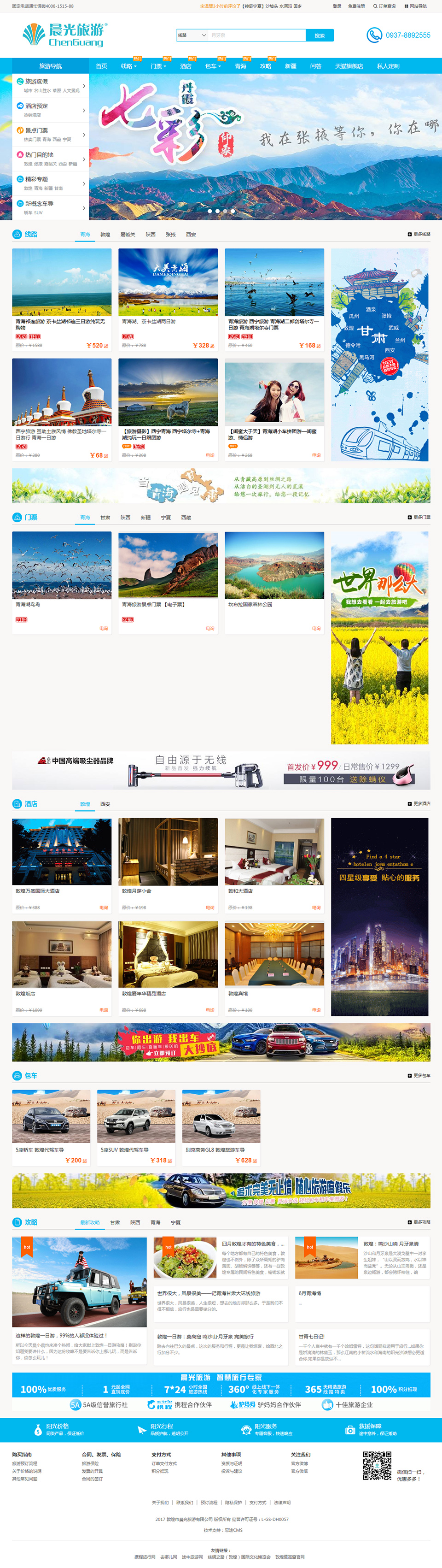The image size is (442, 1568).
Task: Open the 登录 login link
Action: click(x=337, y=6)
